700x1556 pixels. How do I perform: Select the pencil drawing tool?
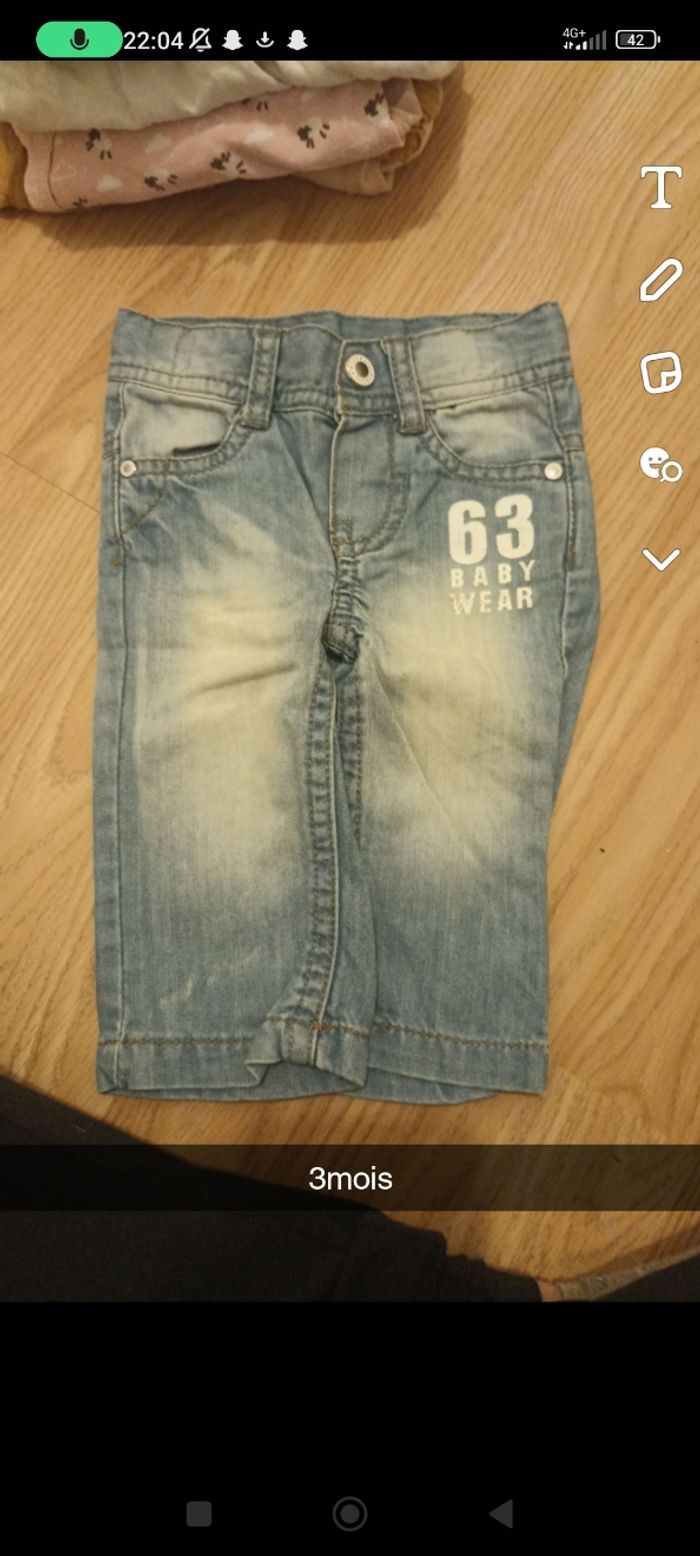click(x=660, y=280)
